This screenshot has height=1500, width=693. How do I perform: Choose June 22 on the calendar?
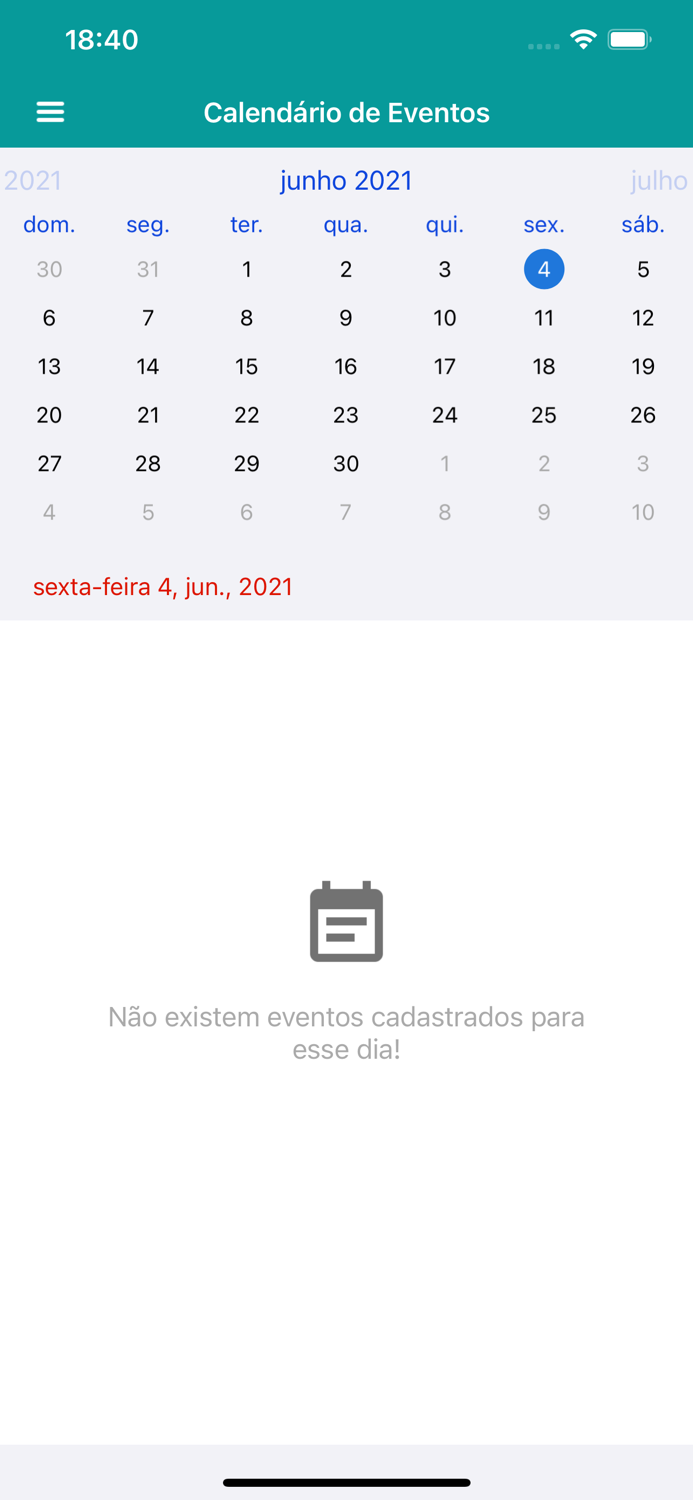tap(247, 415)
